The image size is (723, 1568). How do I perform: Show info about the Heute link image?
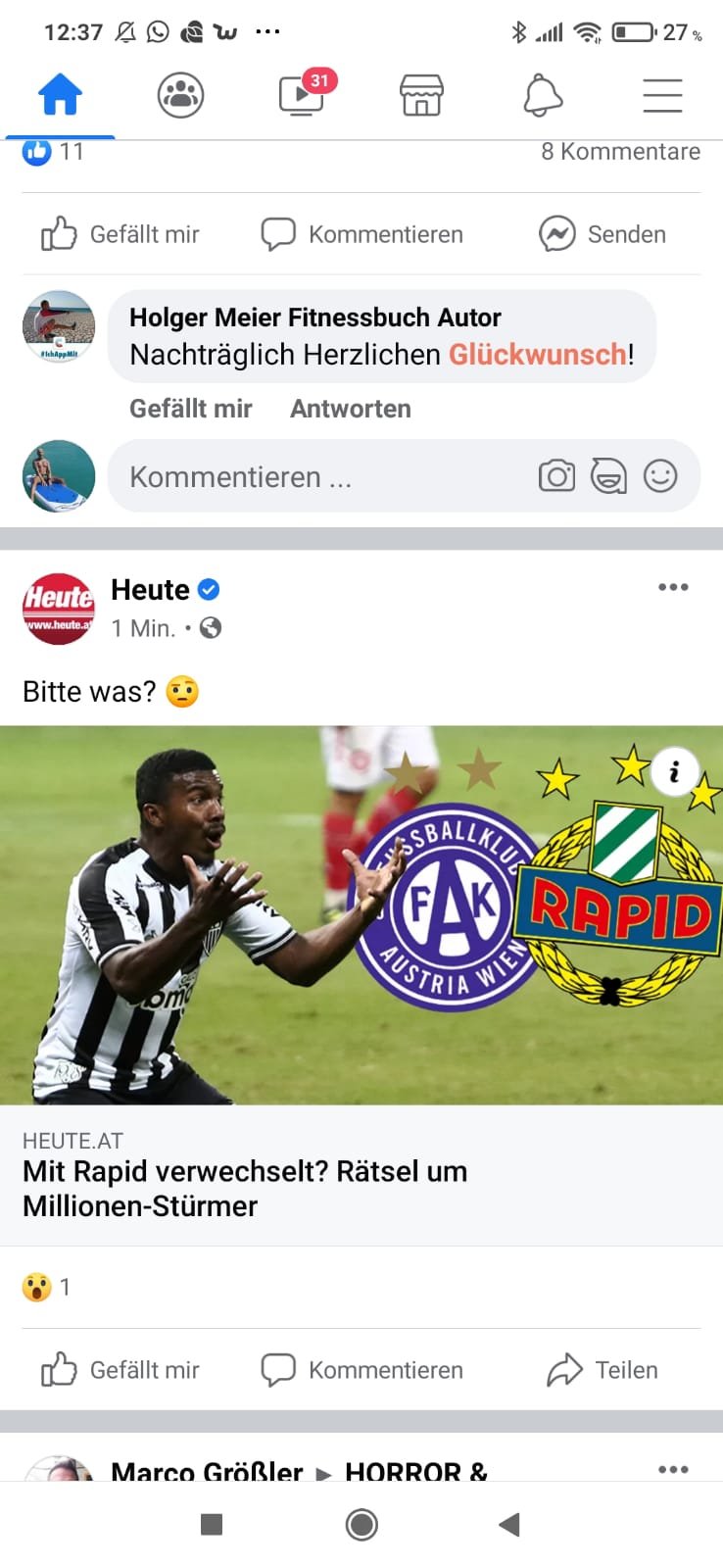click(x=674, y=772)
